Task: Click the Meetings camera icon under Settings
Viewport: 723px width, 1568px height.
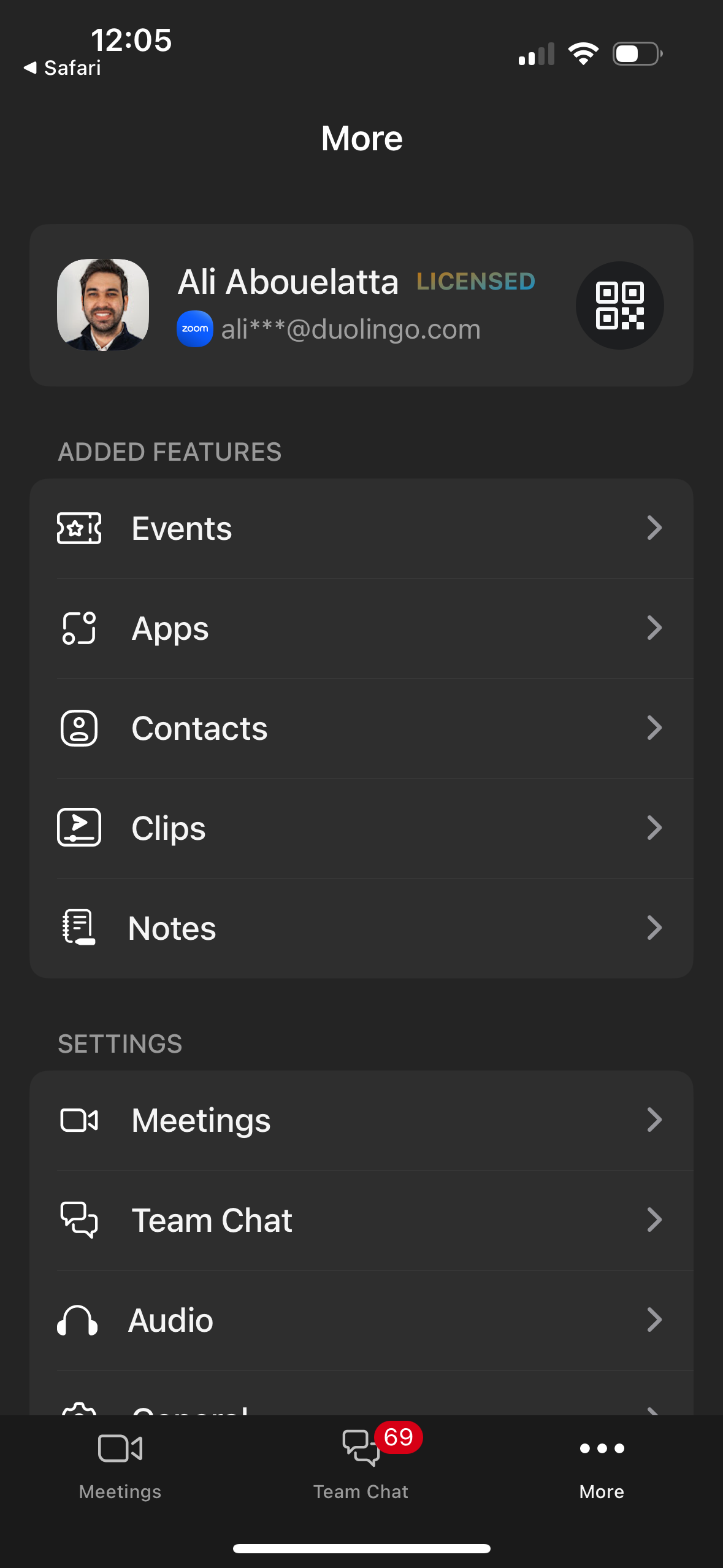Action: tap(80, 1119)
